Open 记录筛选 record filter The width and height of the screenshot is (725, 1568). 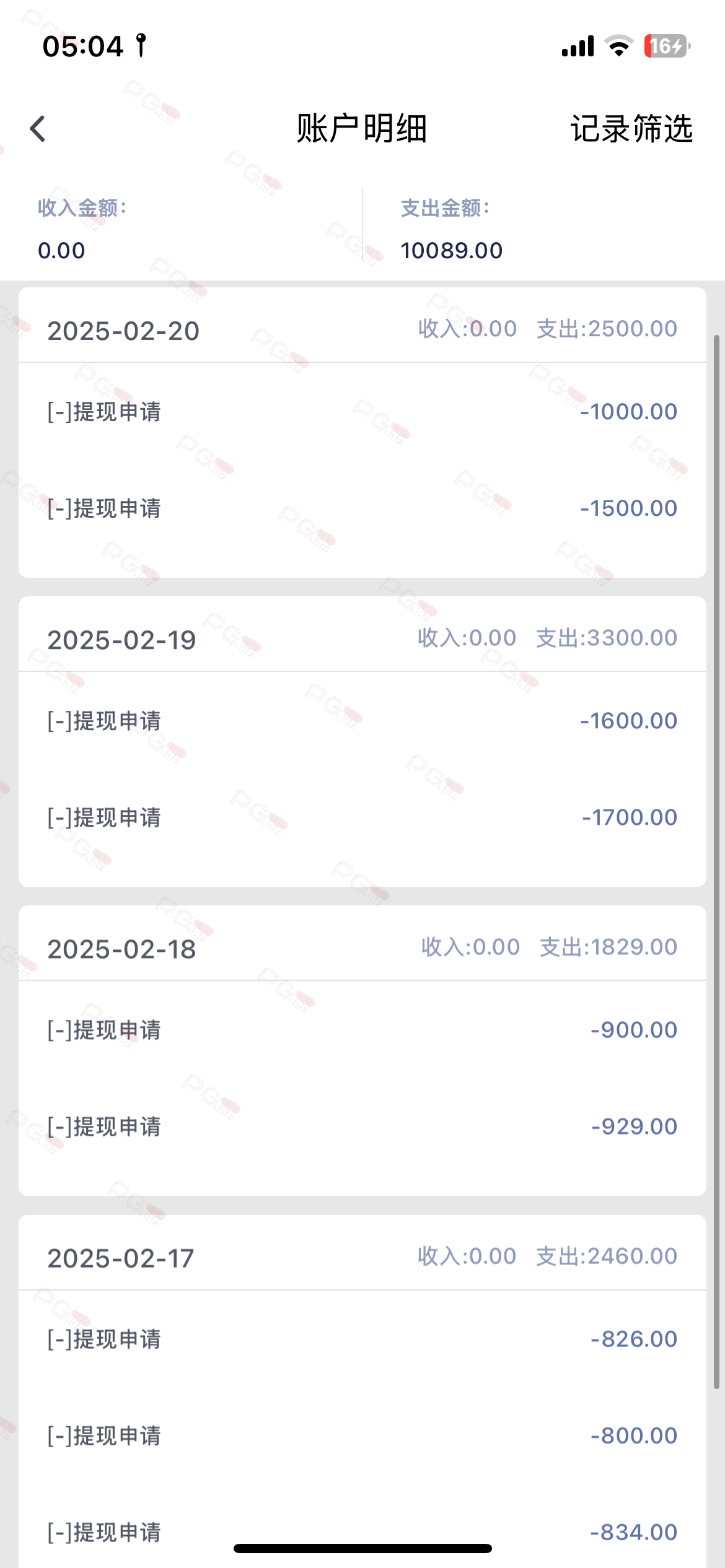click(x=631, y=129)
